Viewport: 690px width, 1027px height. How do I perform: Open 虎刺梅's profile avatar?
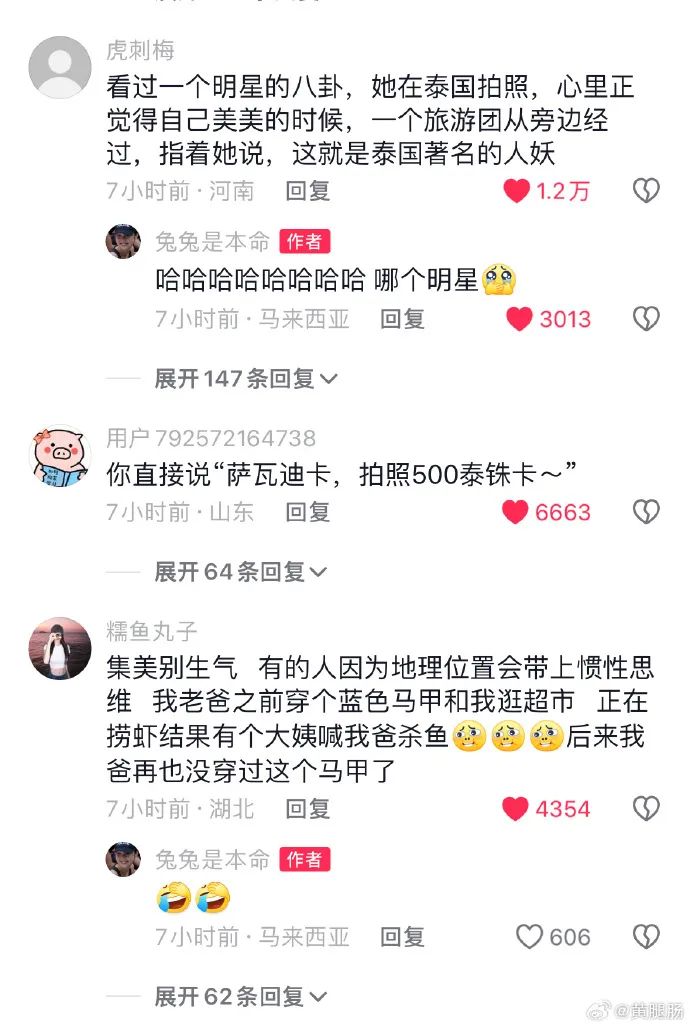point(60,67)
